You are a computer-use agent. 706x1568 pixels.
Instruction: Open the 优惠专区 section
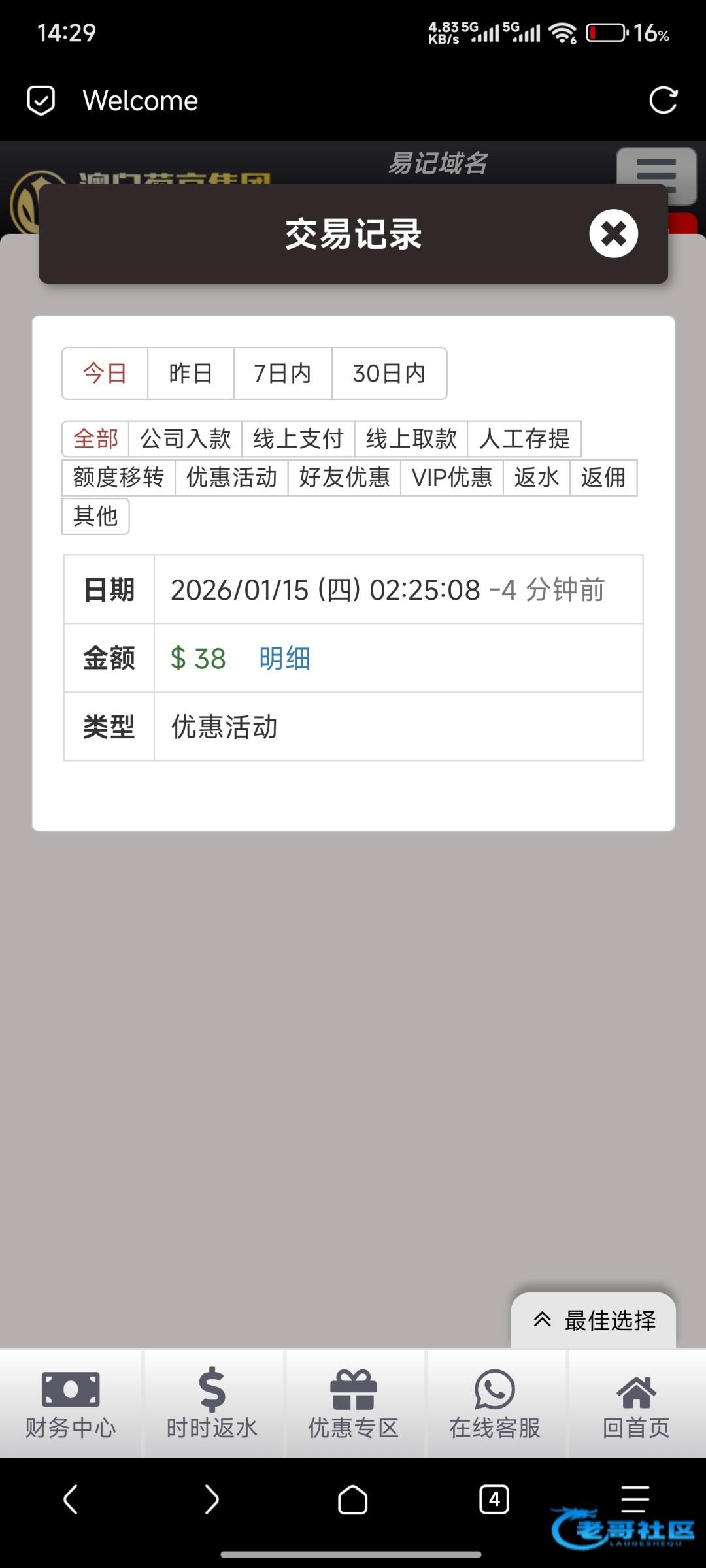pos(353,1403)
